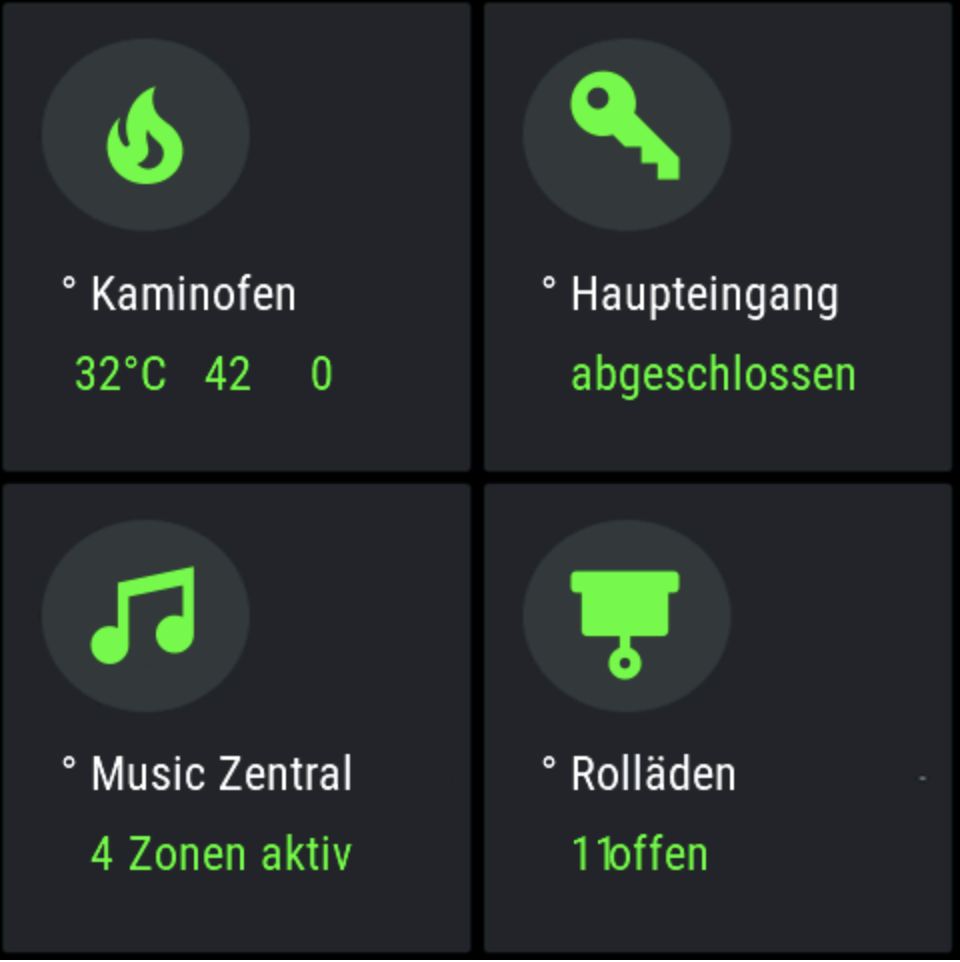960x962 pixels.
Task: Open the Rolläden shutters tile
Action: tap(717, 718)
